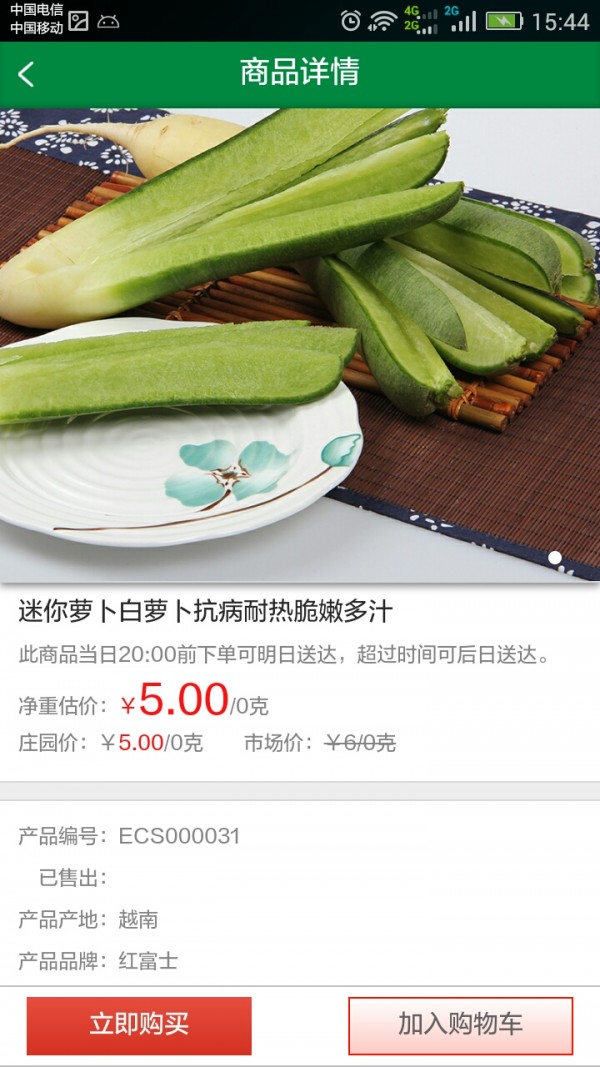Add the radish to cart via 加入购物车

click(x=460, y=1025)
